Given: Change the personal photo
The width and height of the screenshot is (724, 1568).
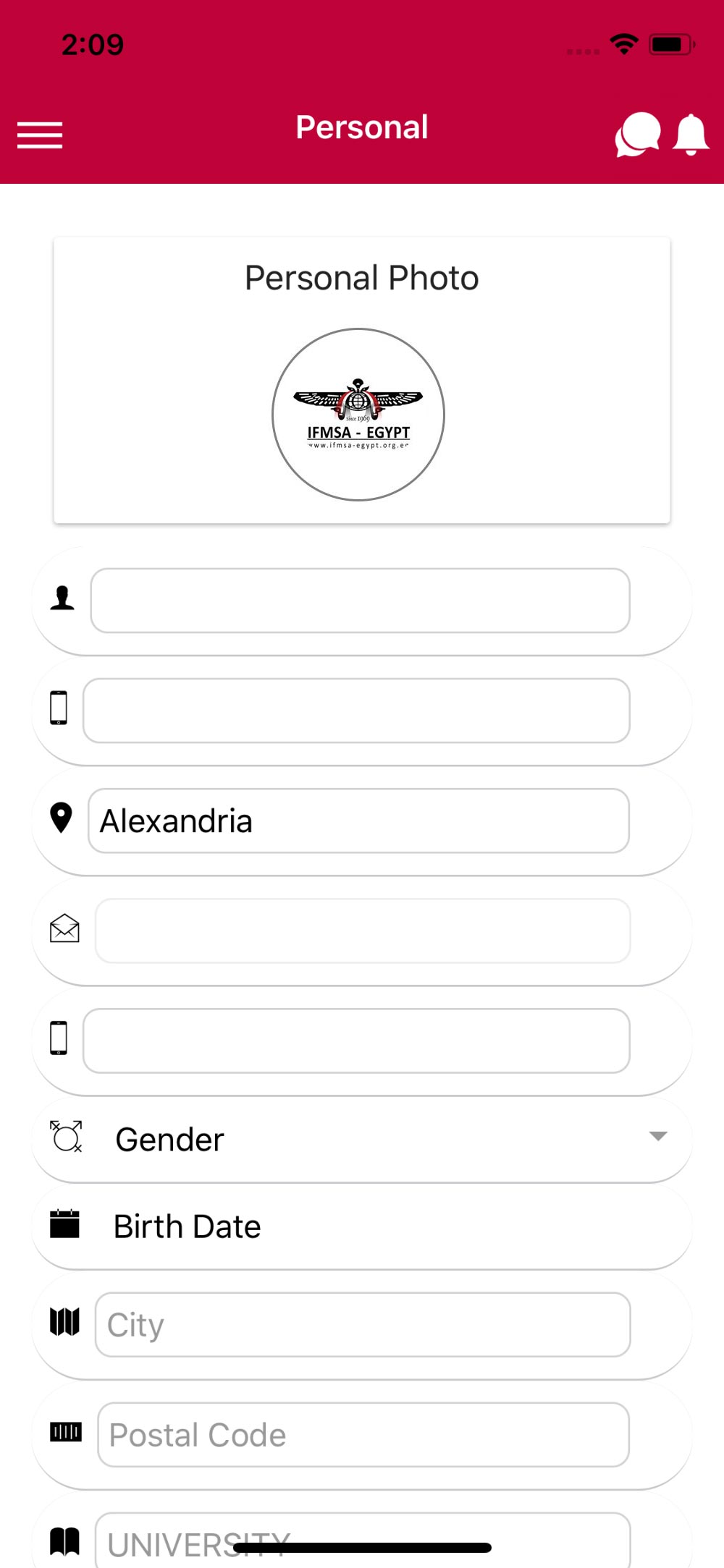Looking at the screenshot, I should 358,415.
